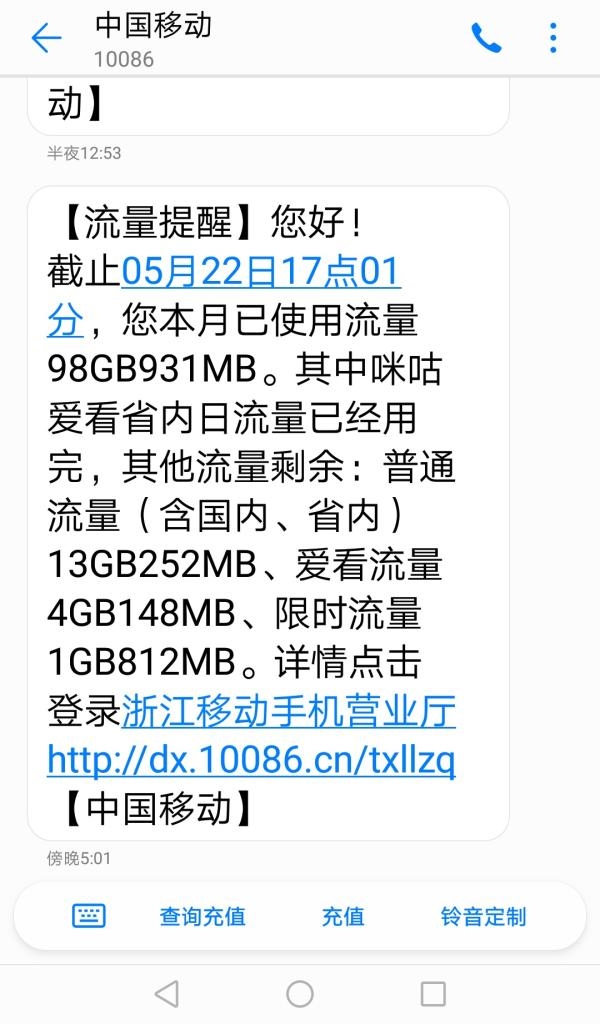The image size is (600, 1024).
Task: Switch to keyboard input
Action: click(x=88, y=916)
